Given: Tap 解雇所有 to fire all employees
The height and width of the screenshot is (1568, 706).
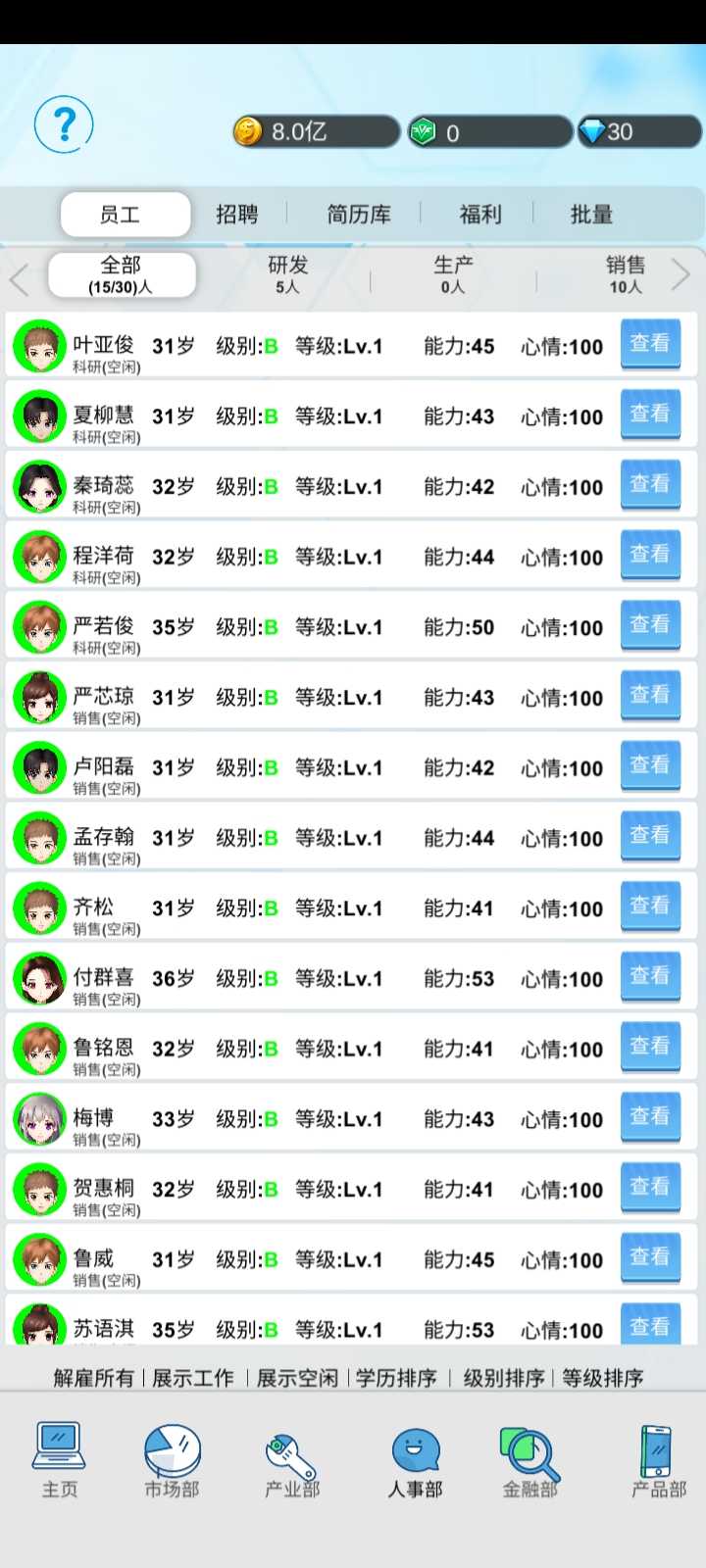Looking at the screenshot, I should point(93,1378).
